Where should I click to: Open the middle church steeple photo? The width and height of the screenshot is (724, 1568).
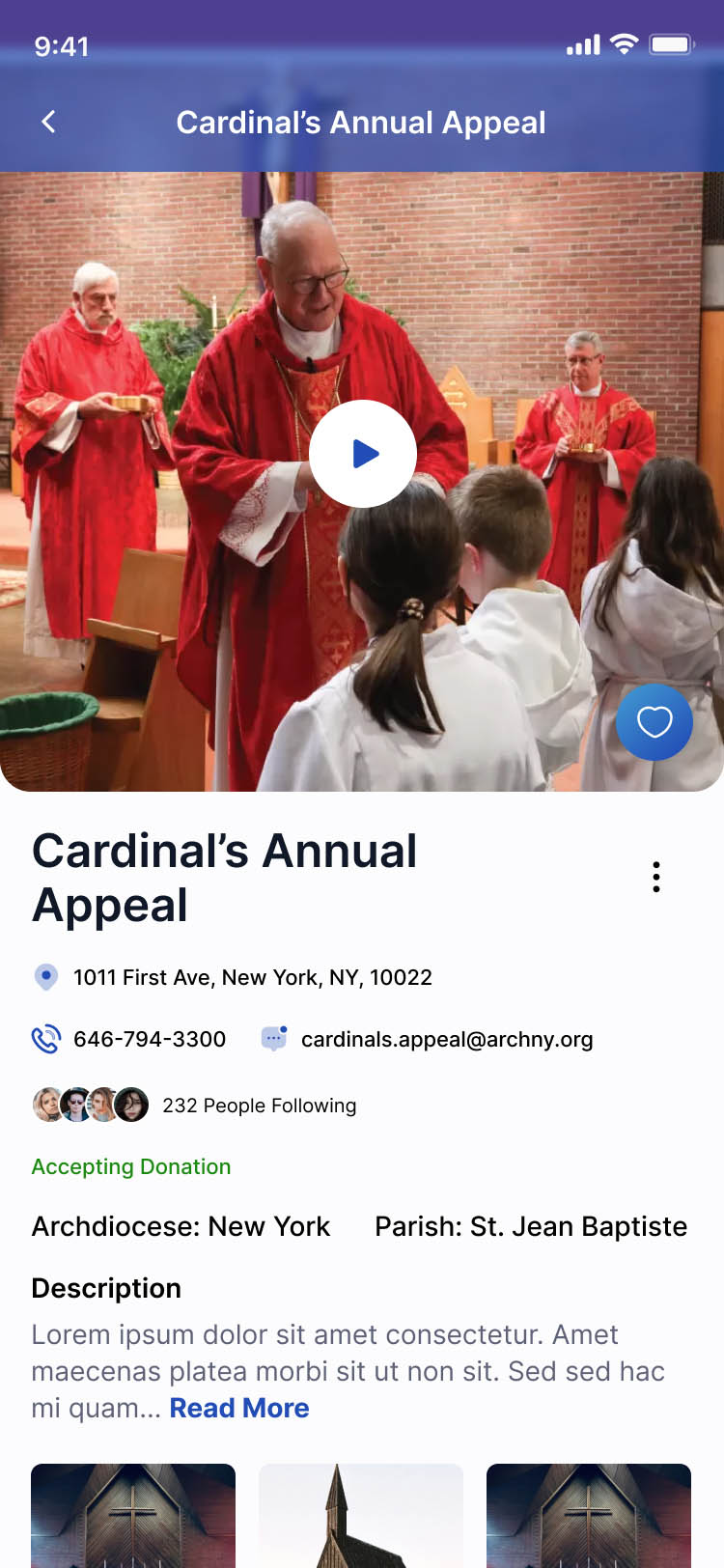361,1516
